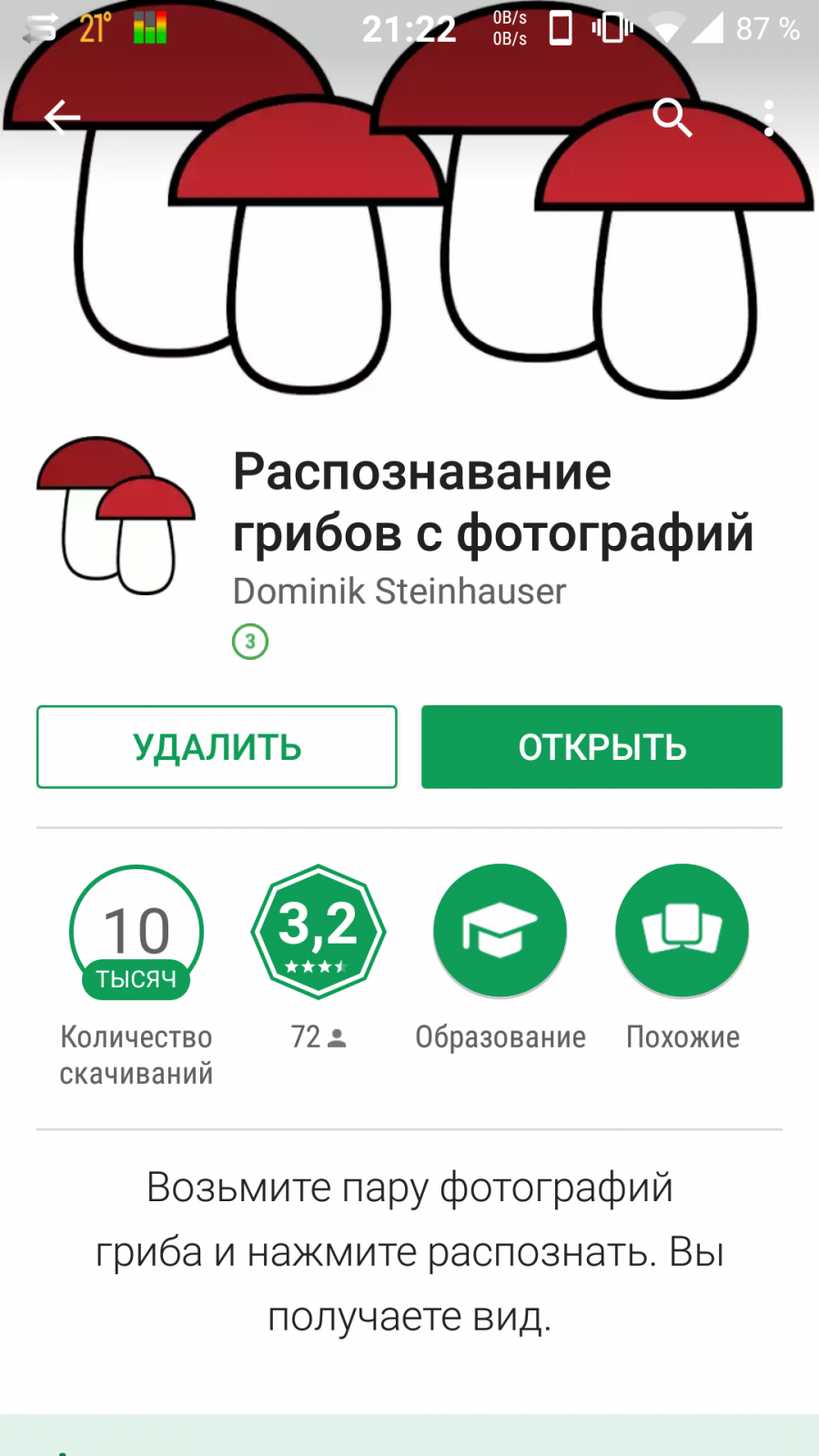Screen dimensions: 819x1456
Task: Open the app with ОТКРЫТЬ
Action: tap(602, 747)
